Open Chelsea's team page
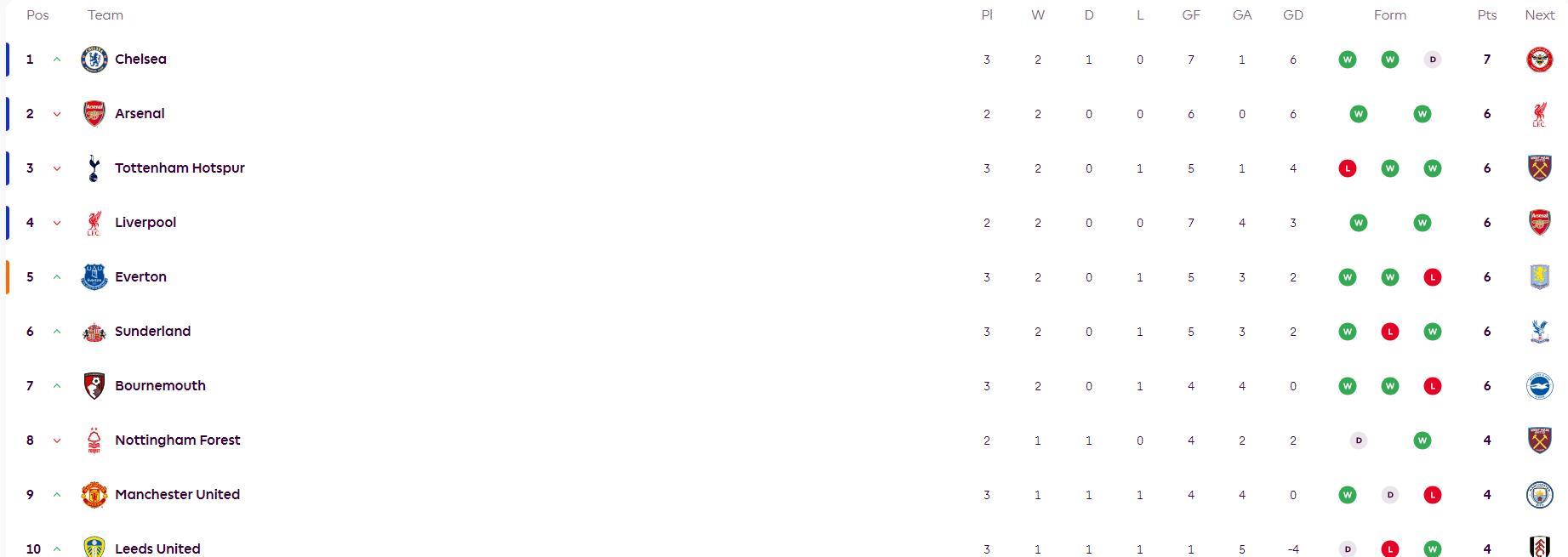 coord(140,60)
